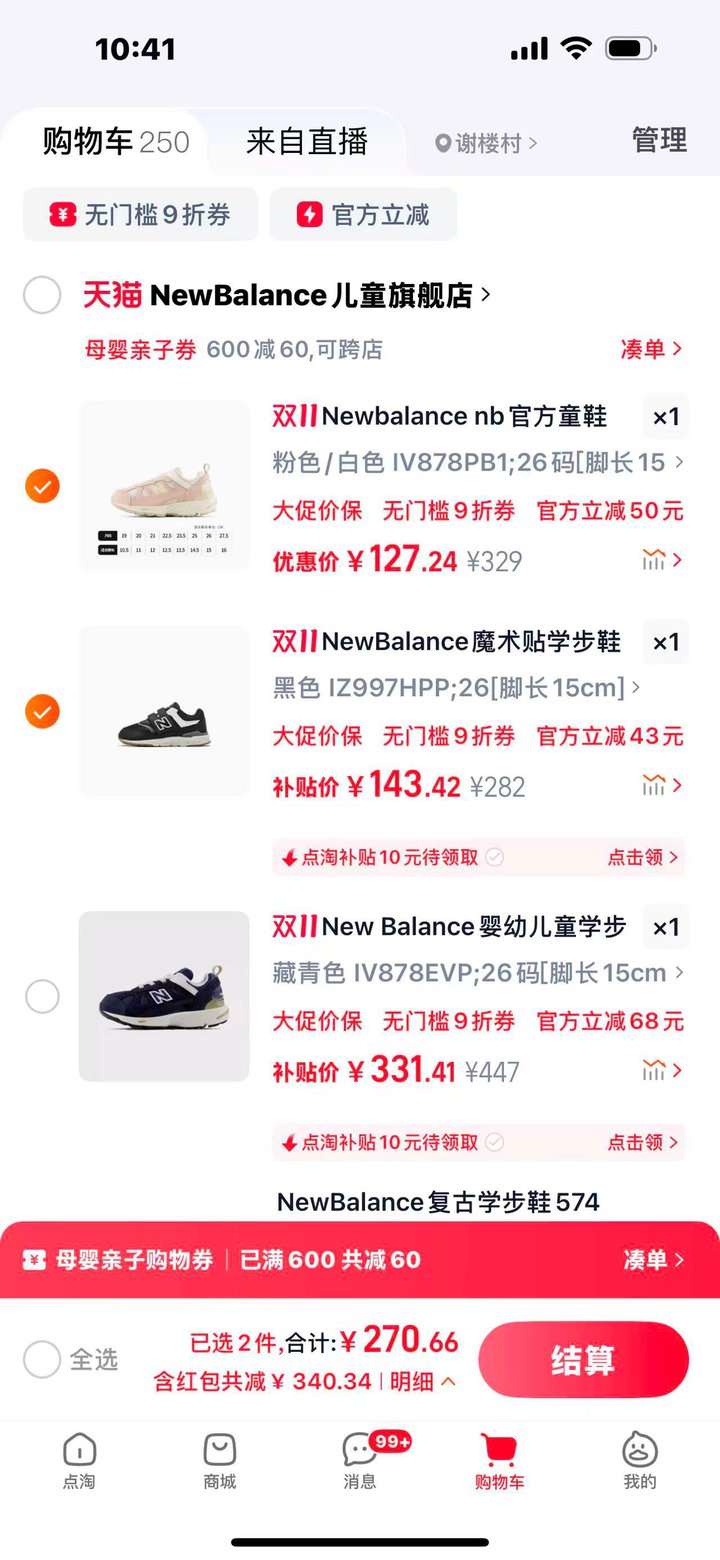Open the 消息 messages tab
The width and height of the screenshot is (720, 1560).
[360, 1460]
